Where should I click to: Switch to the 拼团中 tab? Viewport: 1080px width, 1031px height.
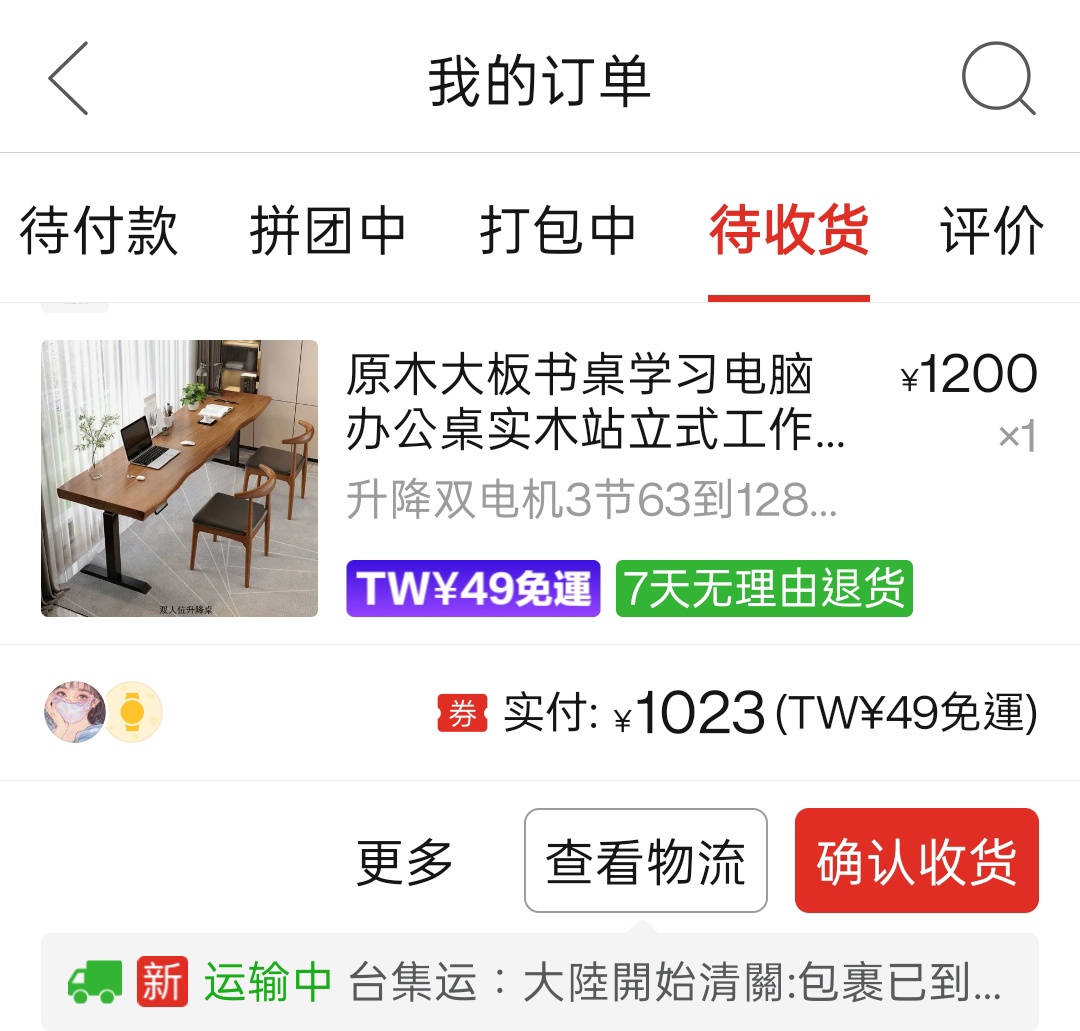(327, 231)
